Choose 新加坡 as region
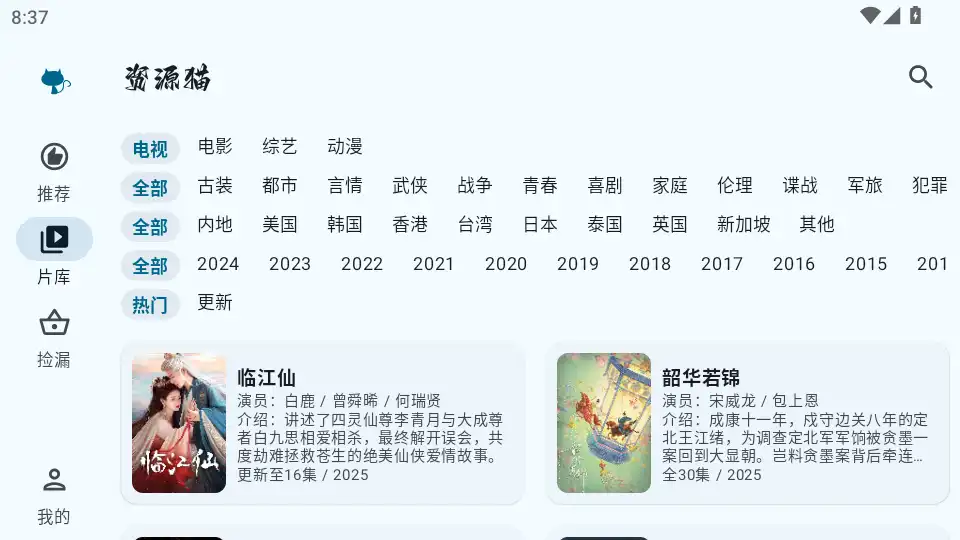The height and width of the screenshot is (540, 960). click(x=744, y=225)
